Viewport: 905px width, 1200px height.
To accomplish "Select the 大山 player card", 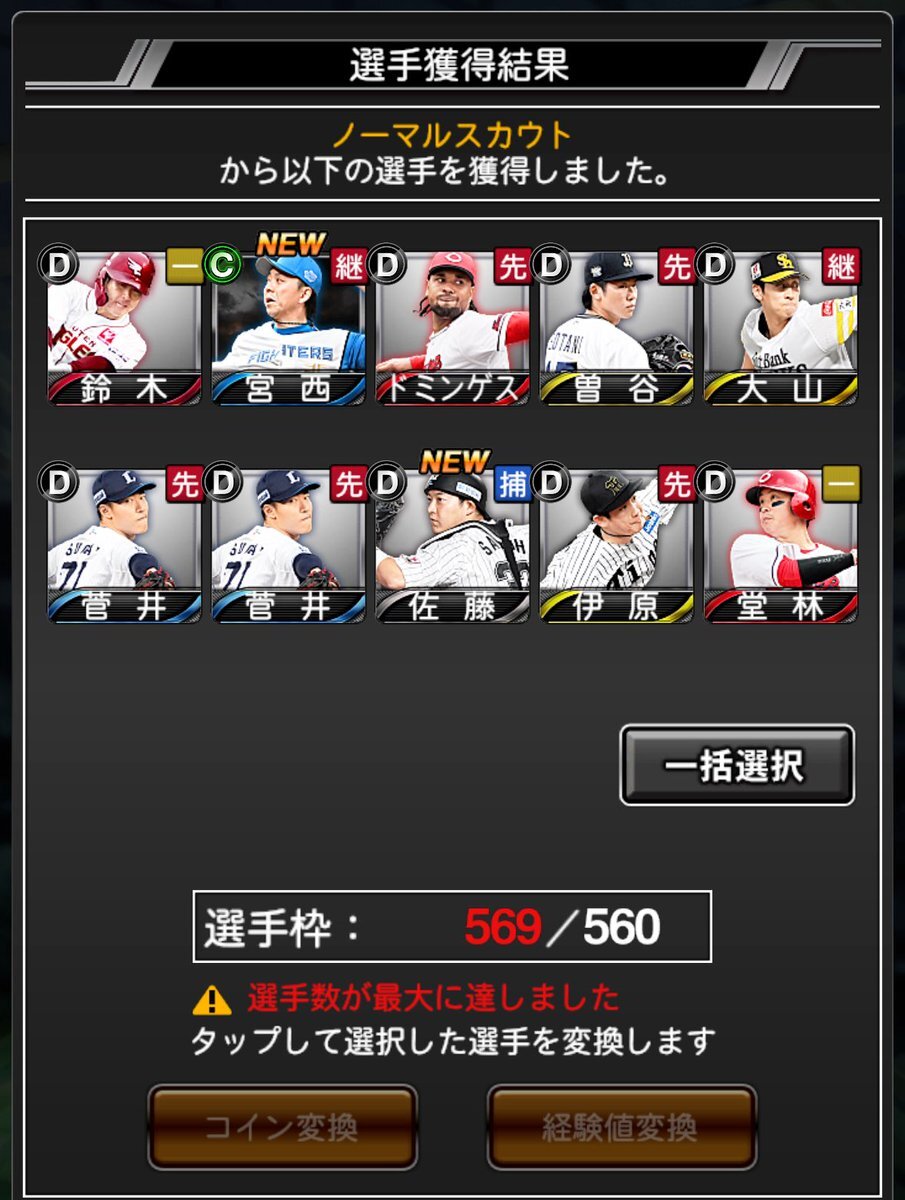I will coord(780,328).
